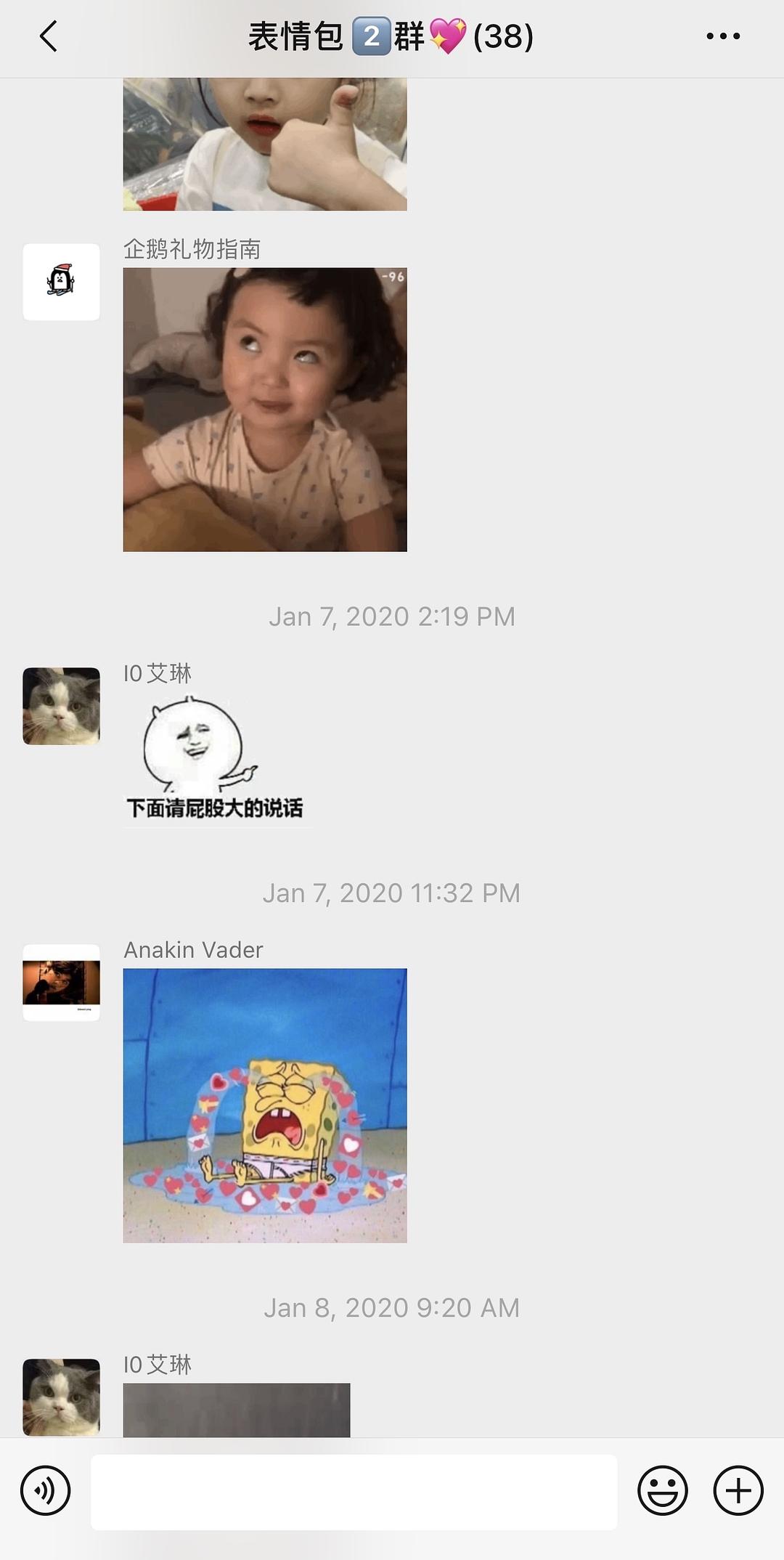Open the plus attachment menu
784x1560 pixels.
(738, 1491)
